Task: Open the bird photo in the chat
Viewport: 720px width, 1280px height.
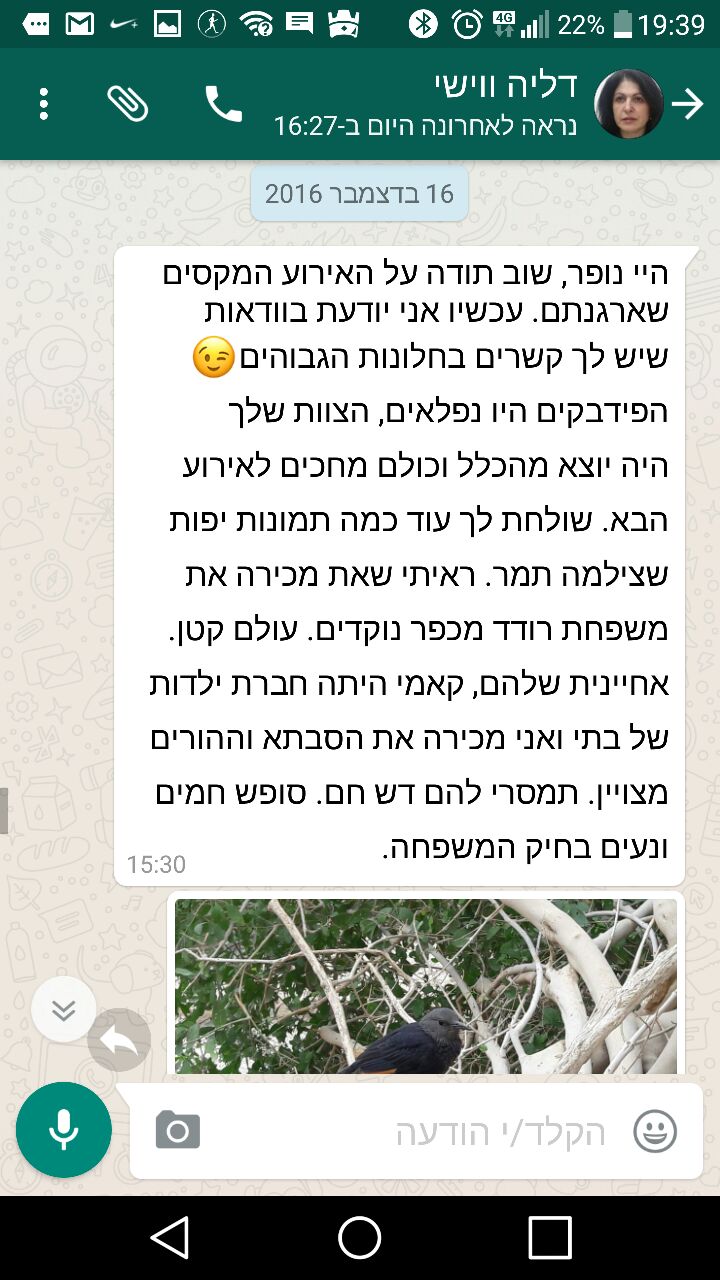Action: tap(425, 985)
